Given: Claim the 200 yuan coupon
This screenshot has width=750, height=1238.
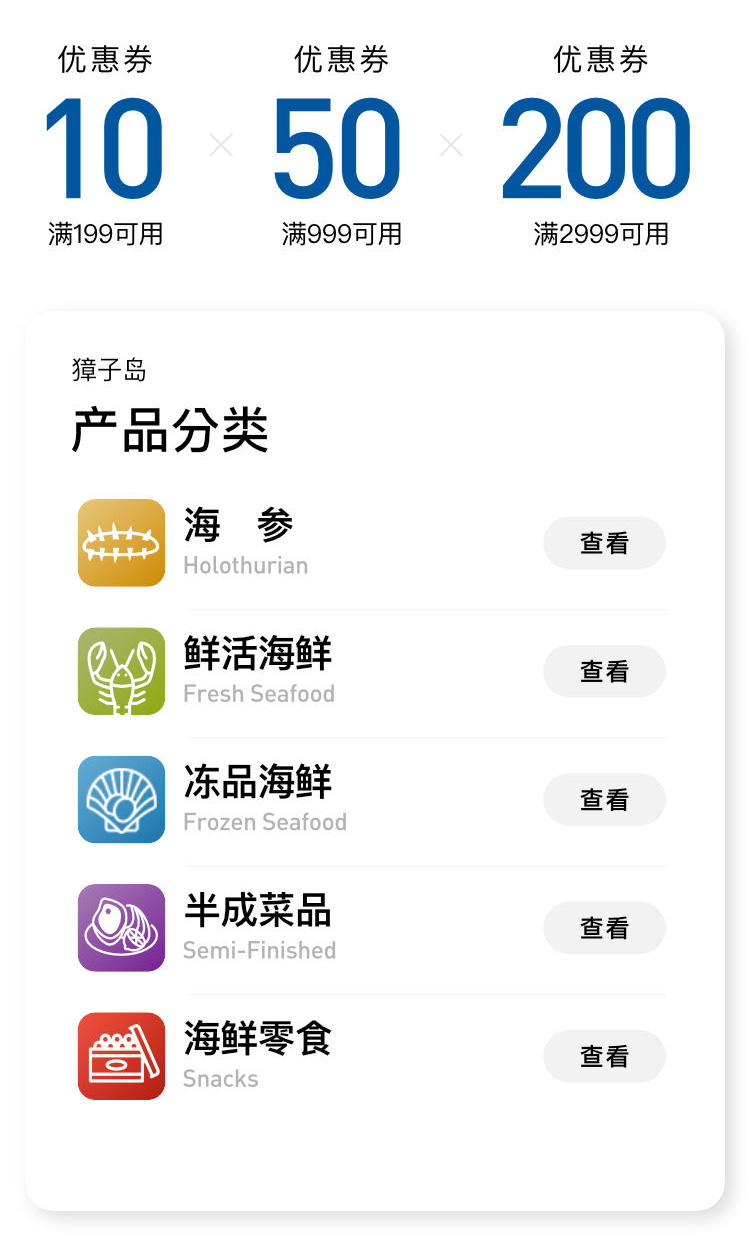Looking at the screenshot, I should 598,148.
